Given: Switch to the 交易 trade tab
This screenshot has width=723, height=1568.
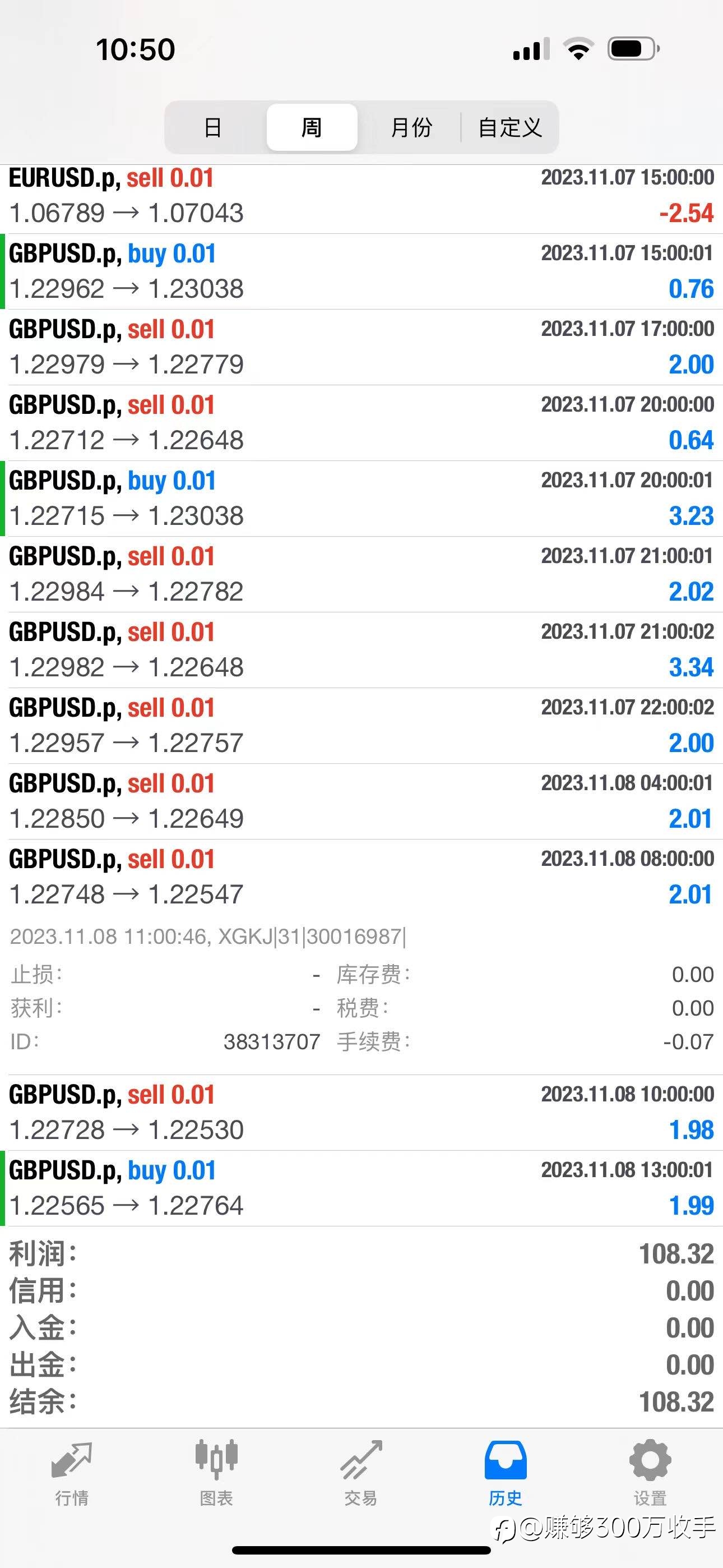Looking at the screenshot, I should 361,1473.
